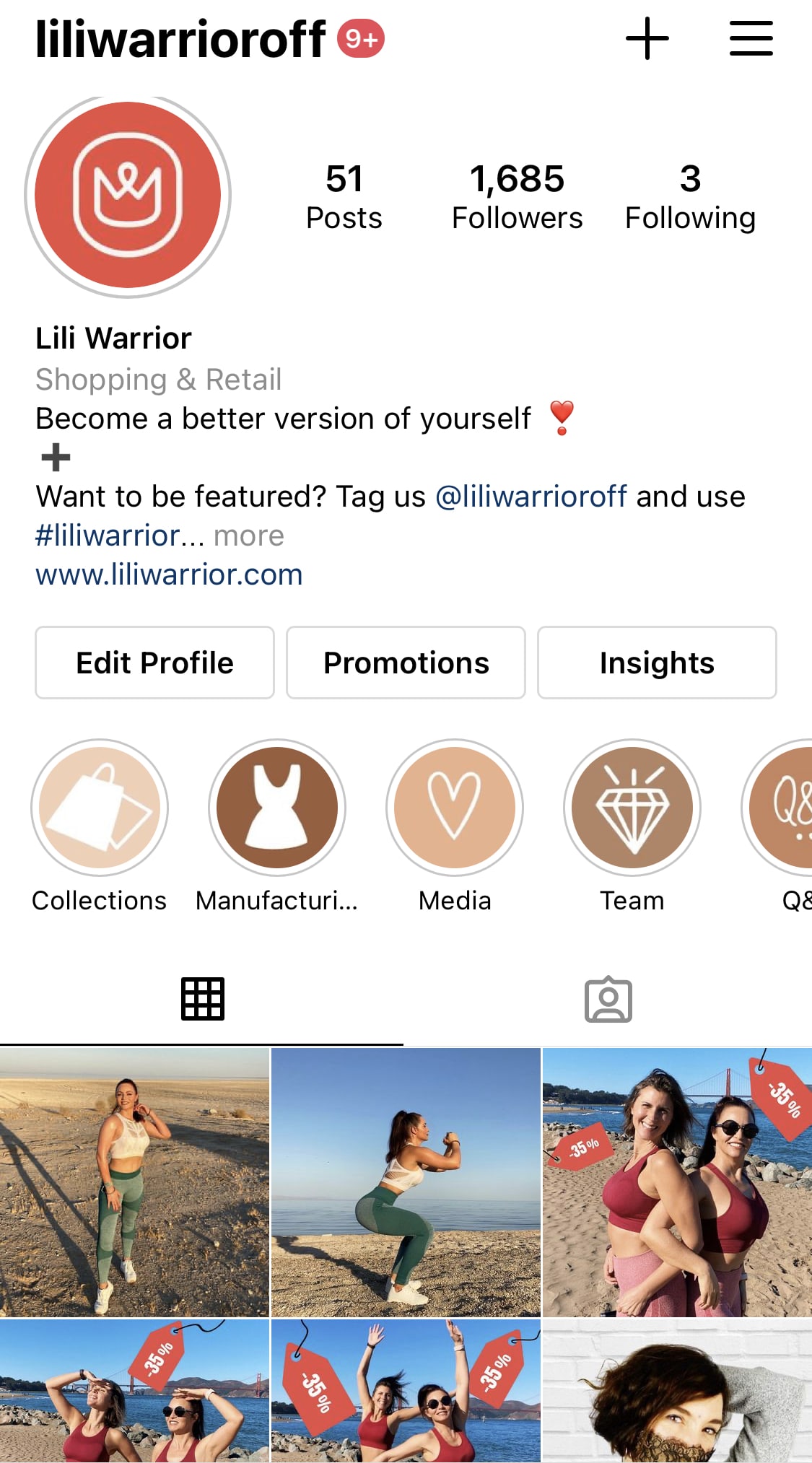The image size is (812, 1463).
Task: Open the account switcher on liliwarrioroff username
Action: pos(180,39)
